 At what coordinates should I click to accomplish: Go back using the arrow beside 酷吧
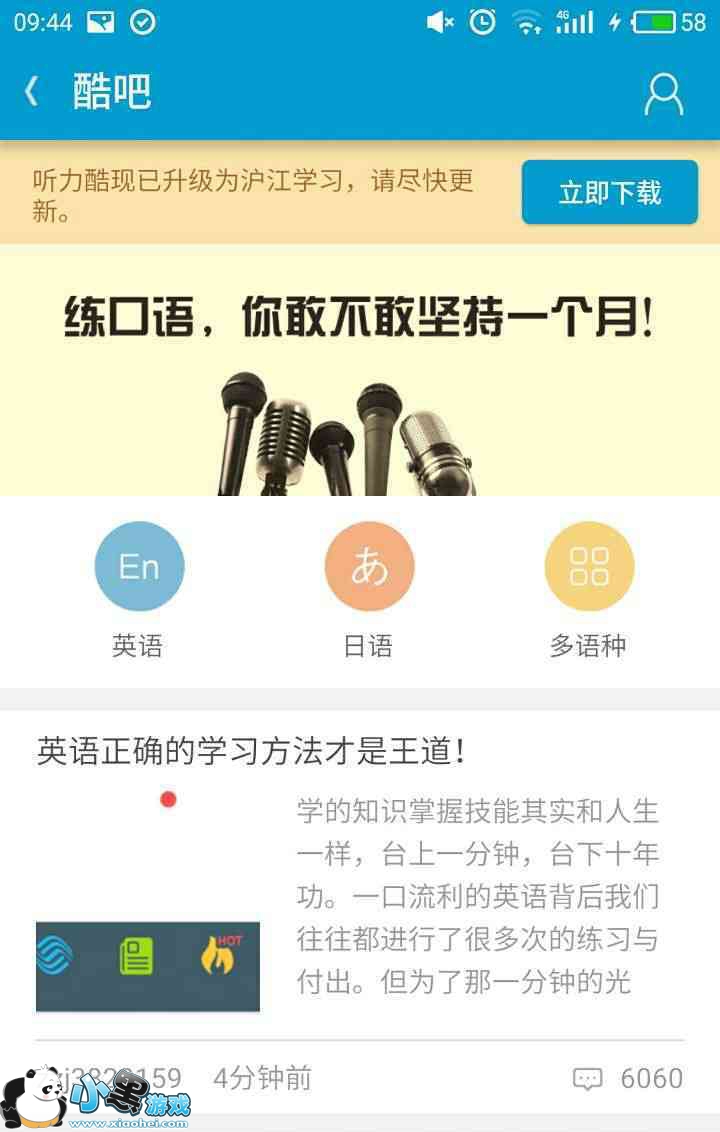pos(32,93)
